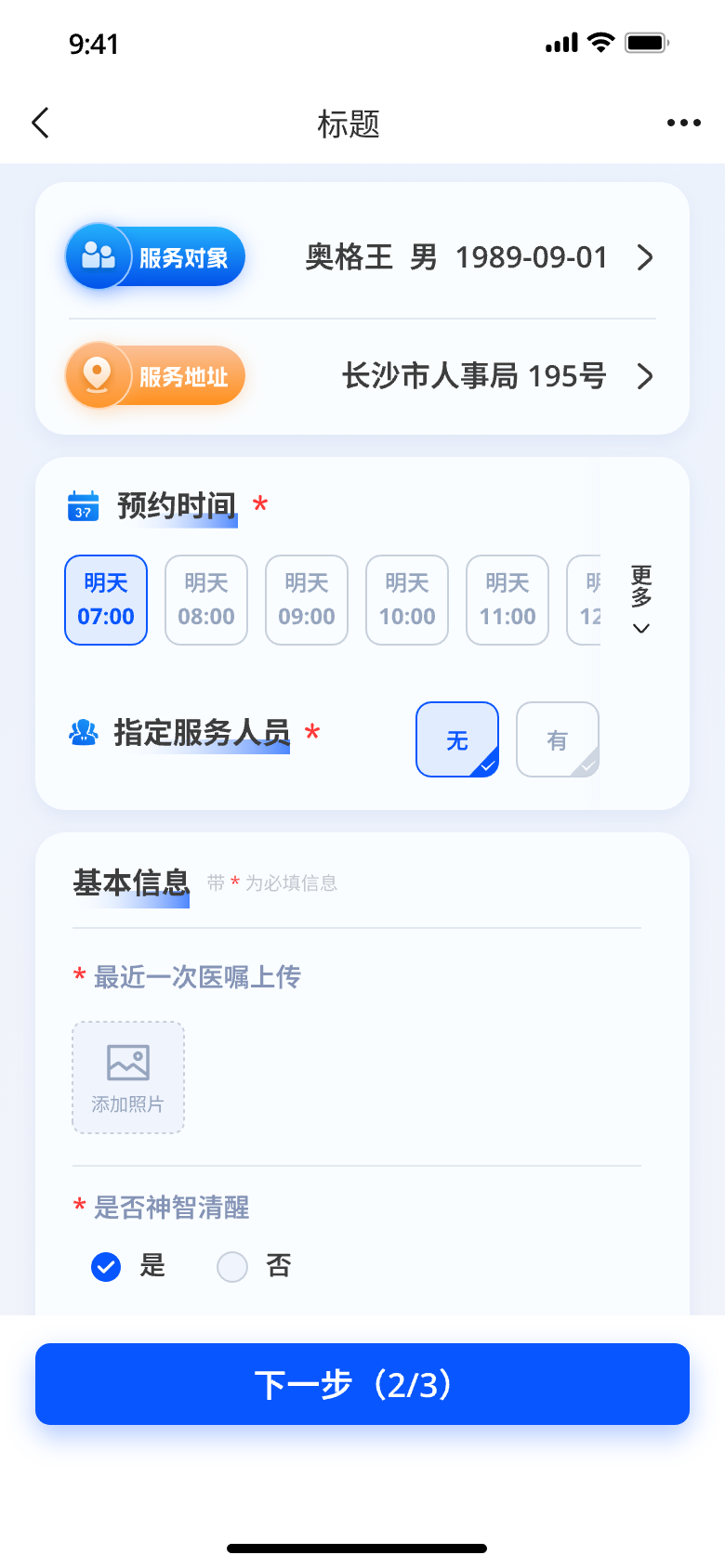Go back using the top-left arrow
This screenshot has width=725, height=1568.
(40, 123)
